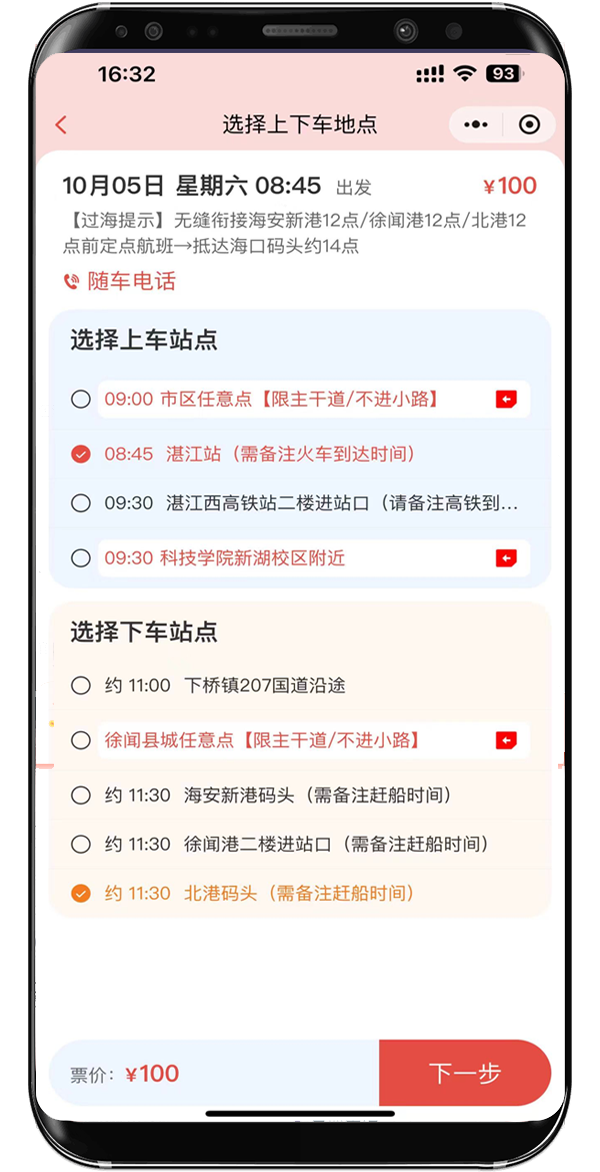Choose 徐闻县城任意点 as drop-off
600x1172 pixels.
click(x=300, y=741)
